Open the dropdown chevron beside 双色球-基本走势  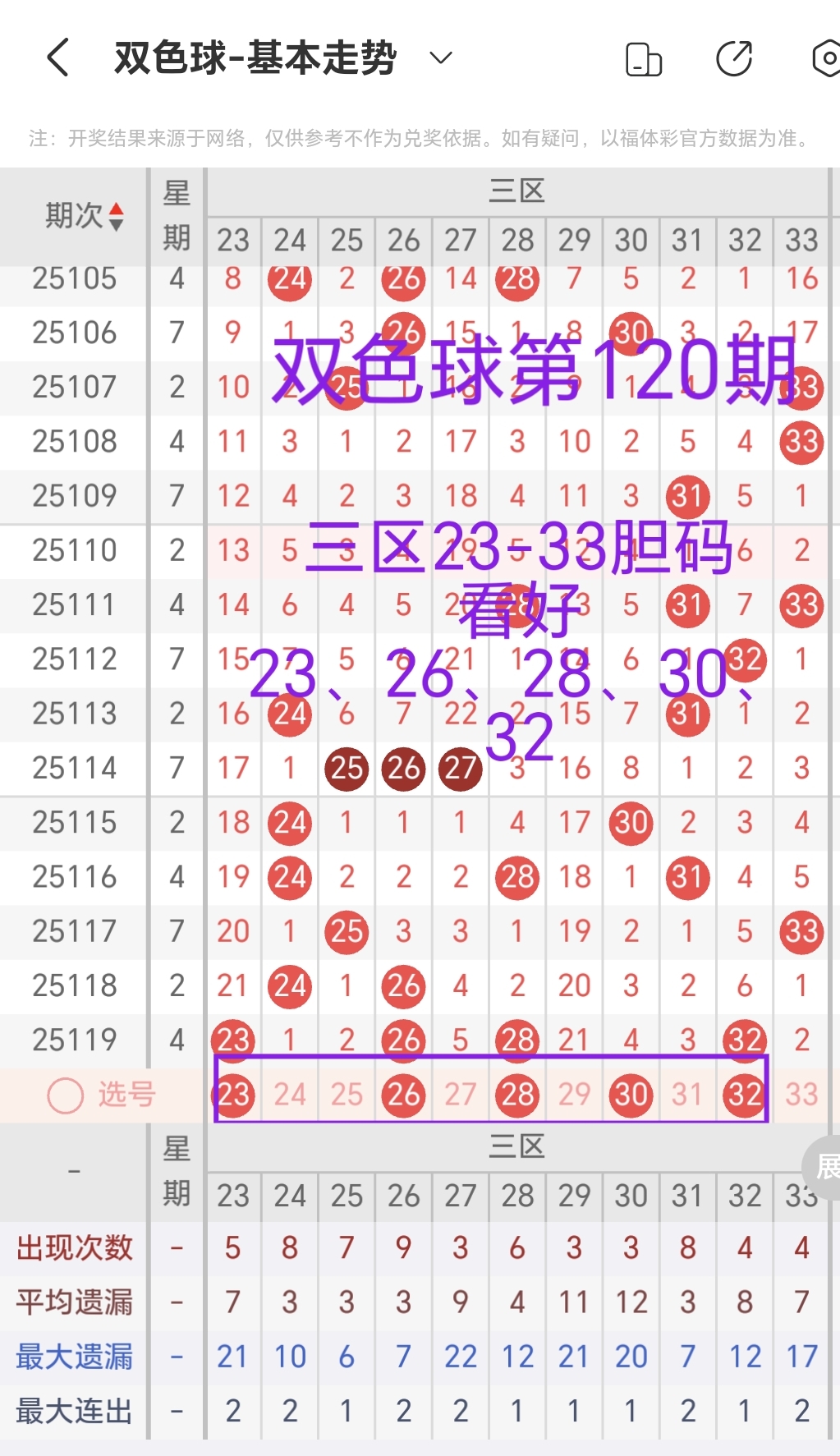[439, 58]
